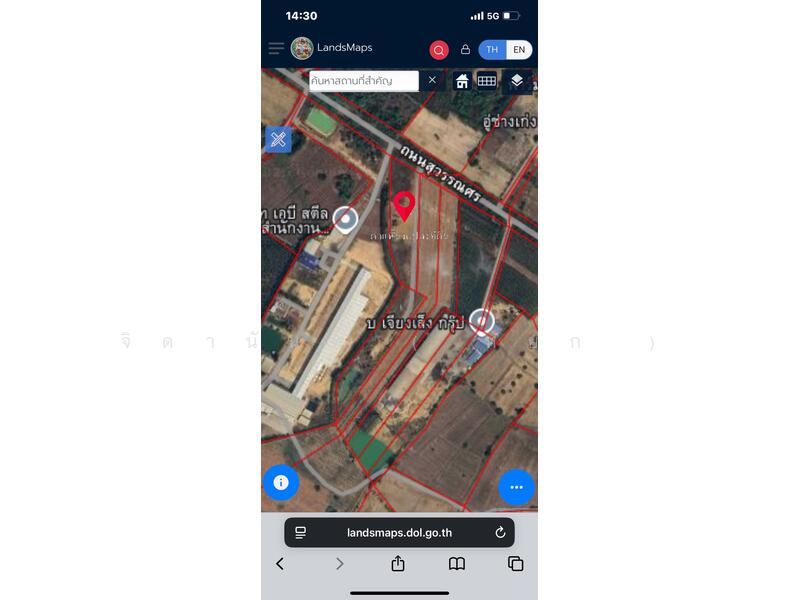800x600 pixels.
Task: Tap the red location pin
Action: (x=404, y=205)
